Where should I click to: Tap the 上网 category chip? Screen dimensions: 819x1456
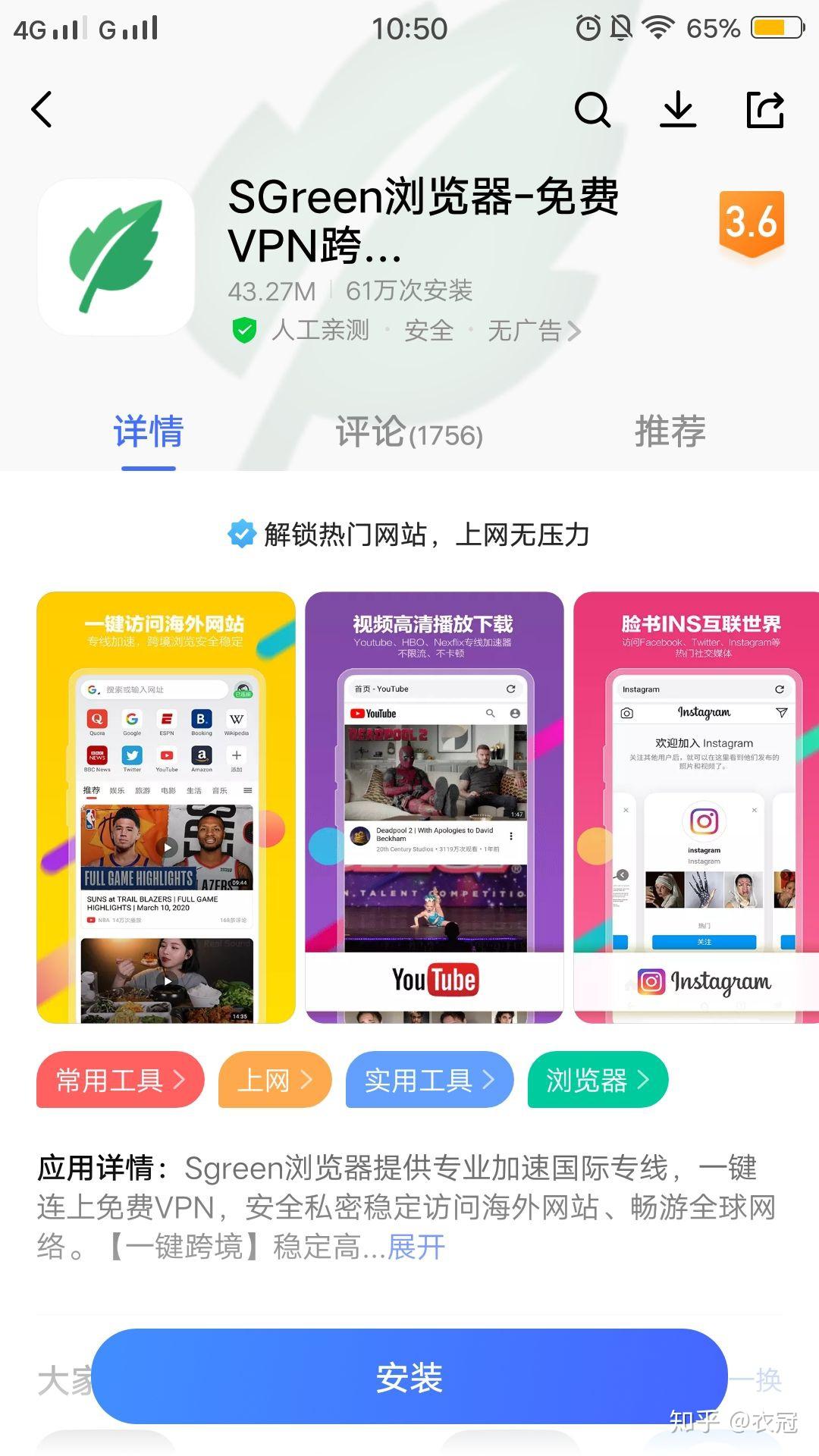click(275, 1080)
